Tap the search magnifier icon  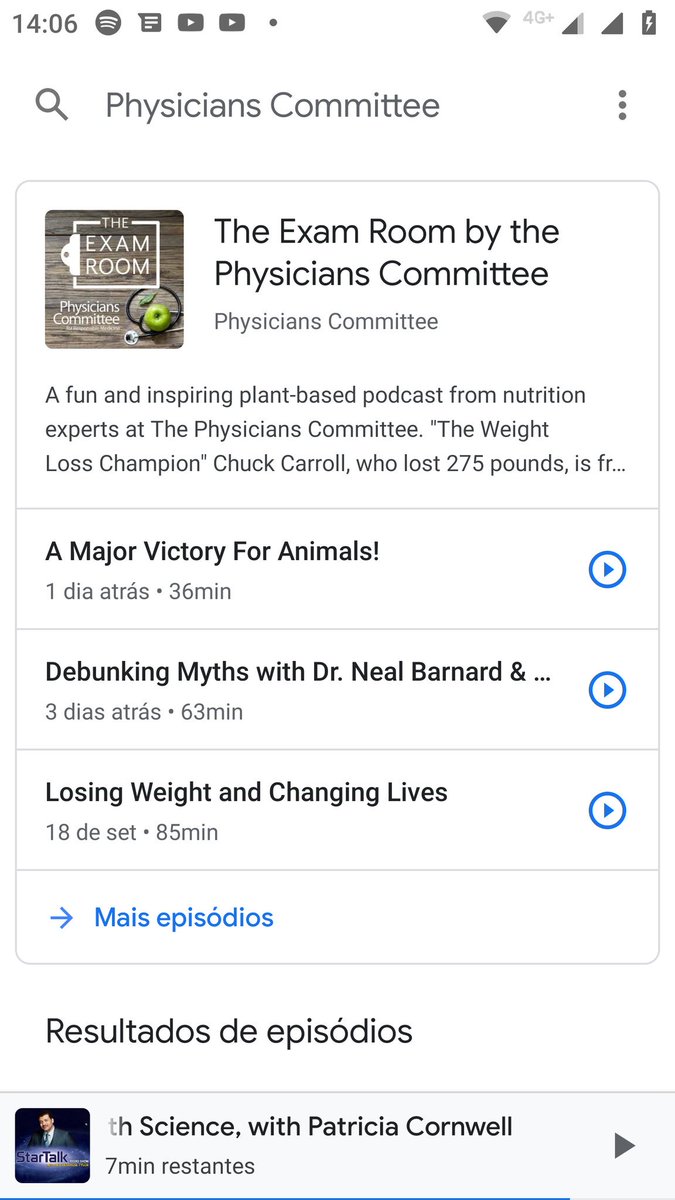[52, 105]
